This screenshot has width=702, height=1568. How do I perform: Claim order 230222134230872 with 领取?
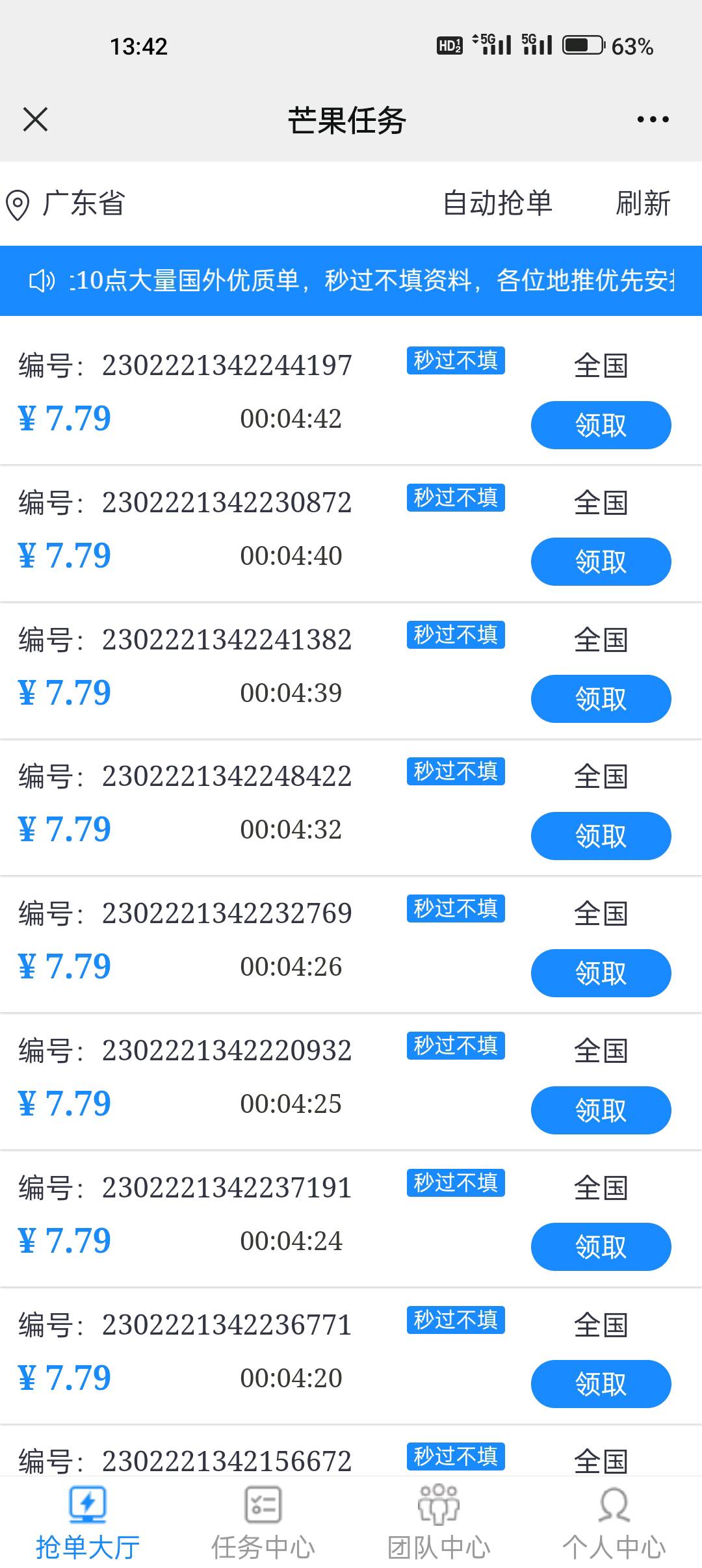coord(601,562)
